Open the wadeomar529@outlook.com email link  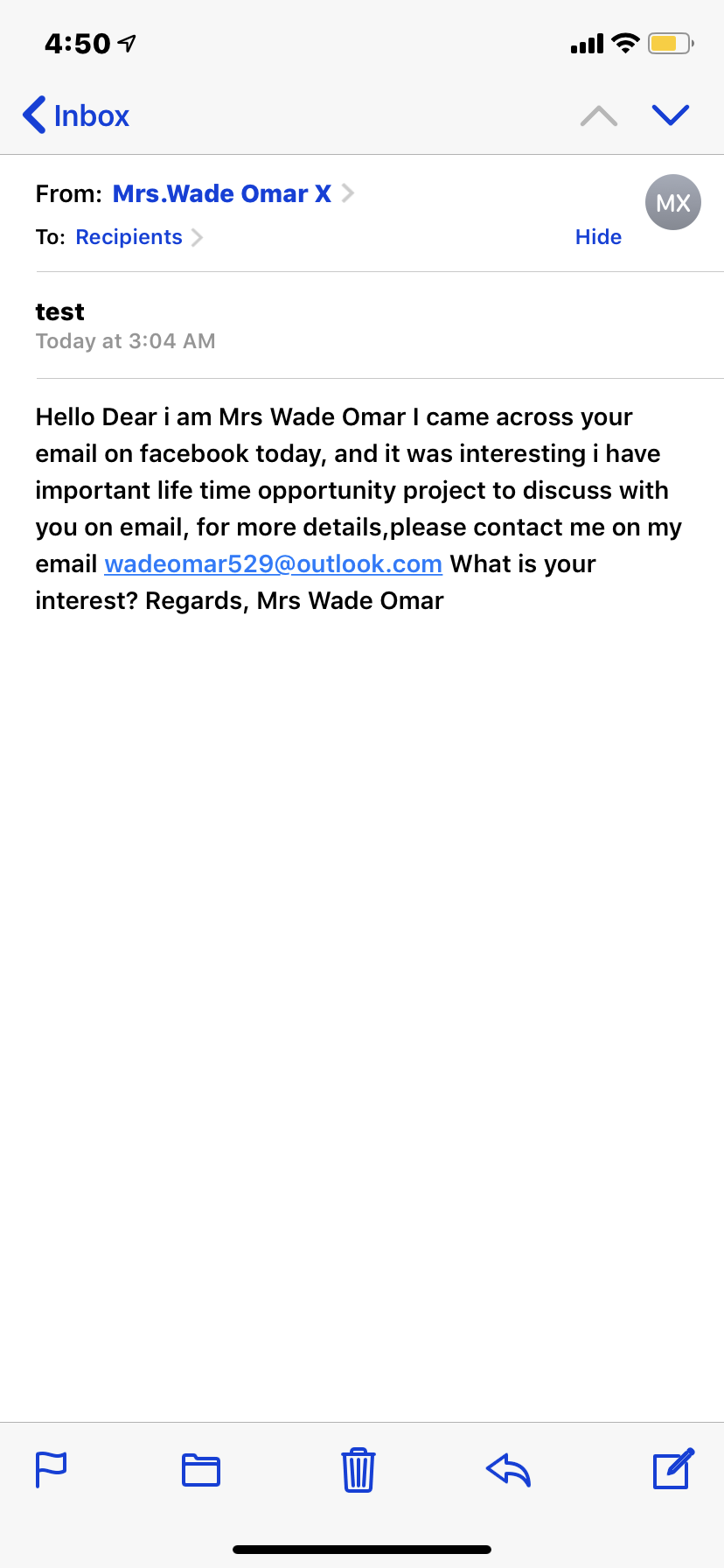273,564
